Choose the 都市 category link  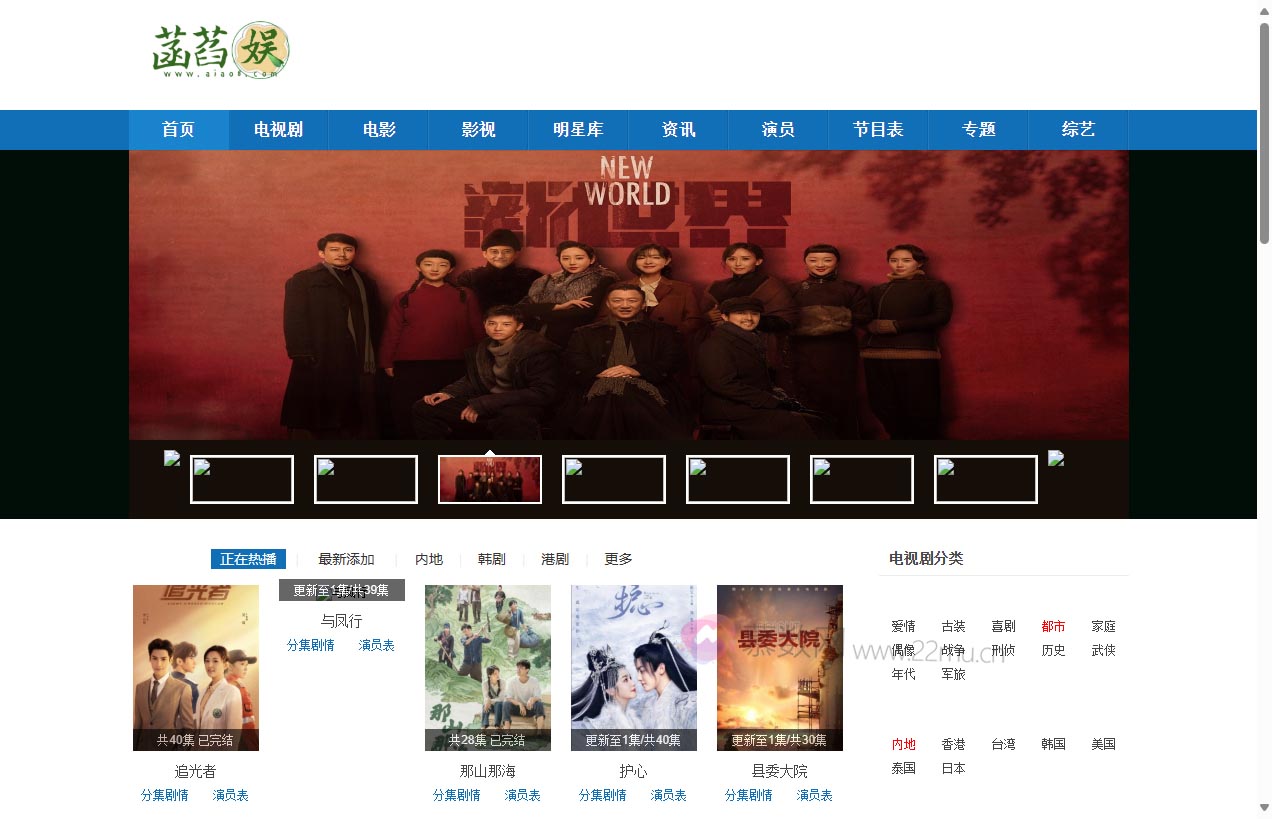point(1053,626)
